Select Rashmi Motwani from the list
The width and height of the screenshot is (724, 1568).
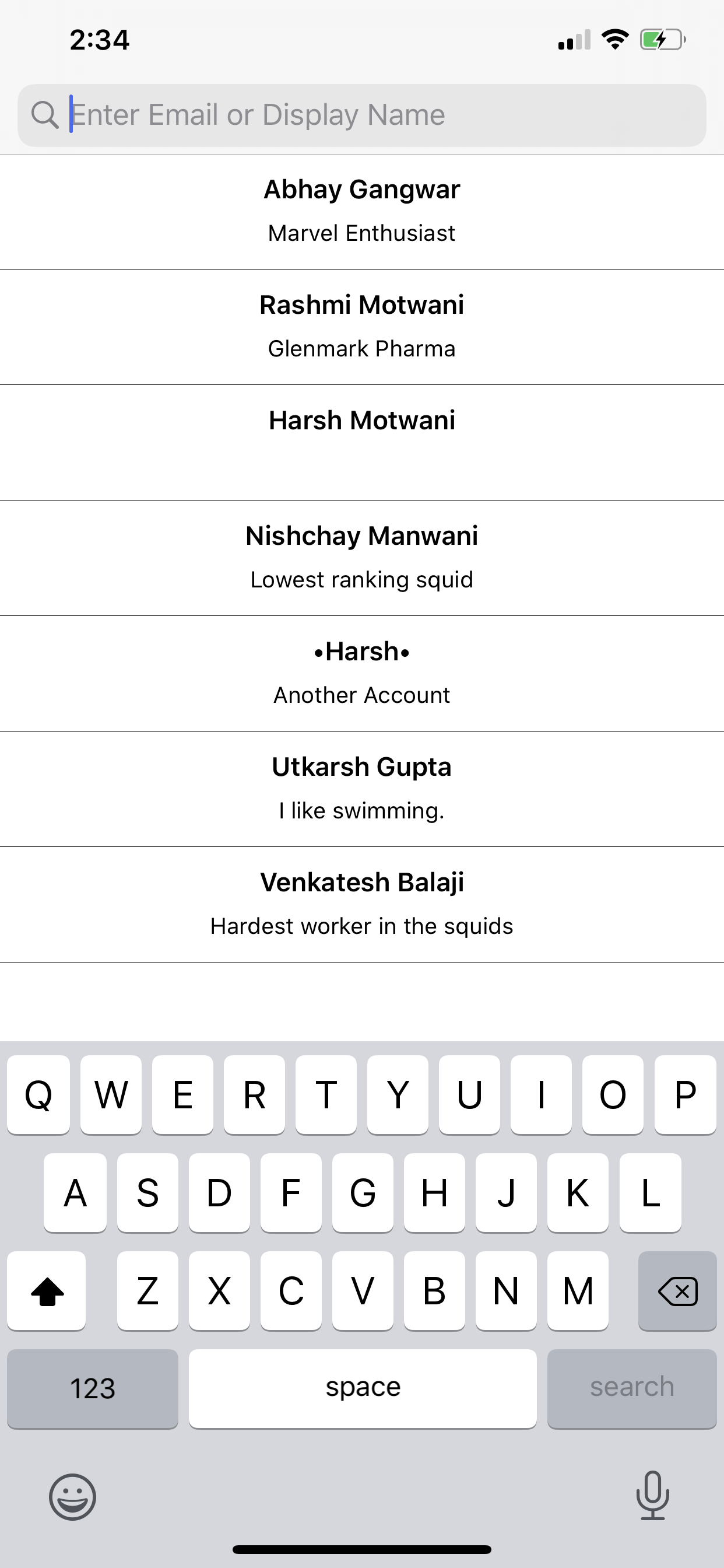[362, 326]
